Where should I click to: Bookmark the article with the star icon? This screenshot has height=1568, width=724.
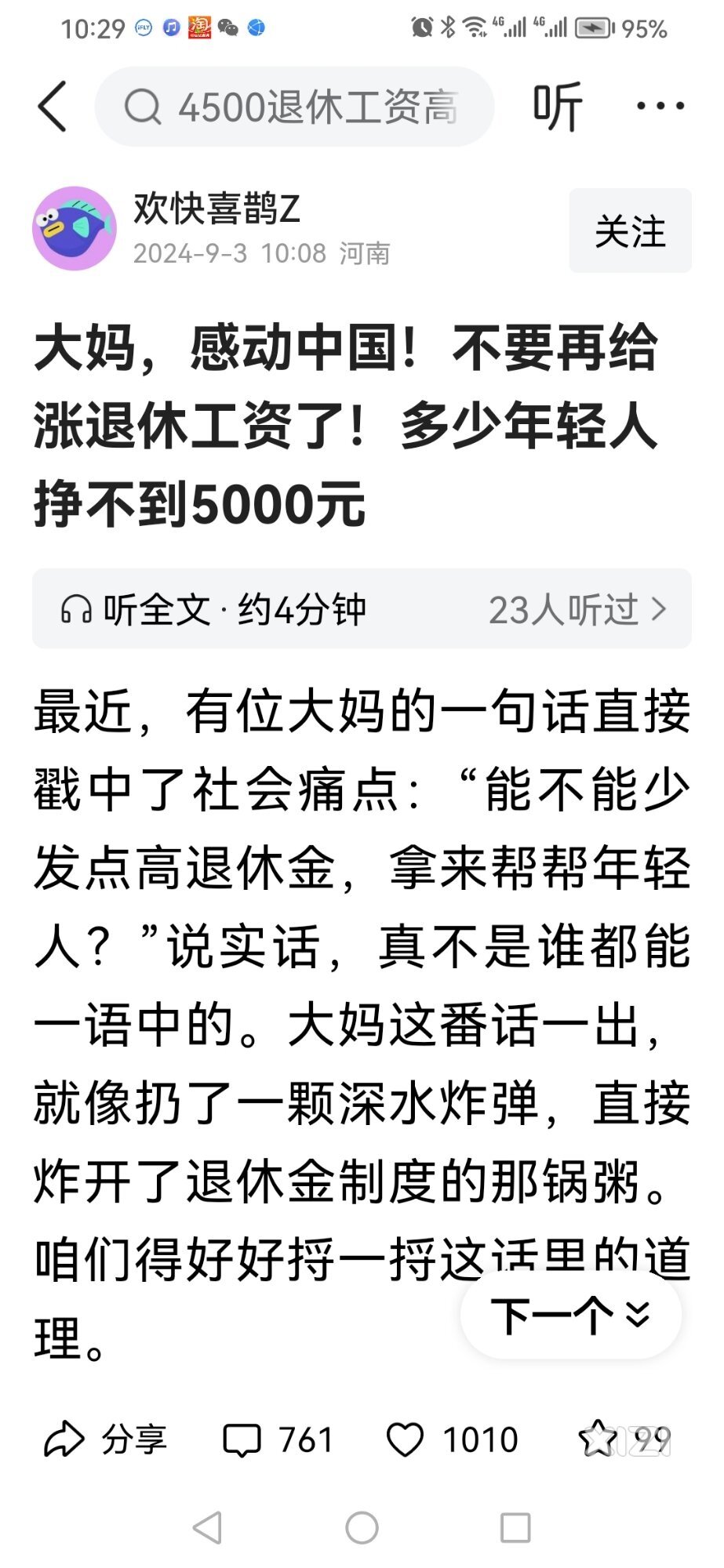pos(598,1439)
